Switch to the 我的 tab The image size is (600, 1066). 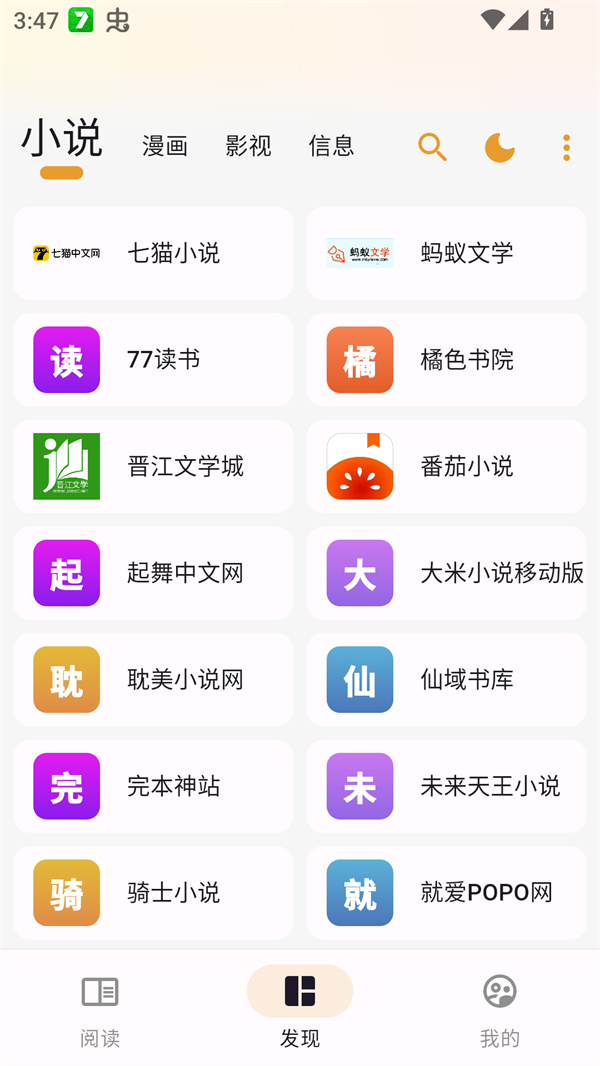click(x=499, y=1008)
